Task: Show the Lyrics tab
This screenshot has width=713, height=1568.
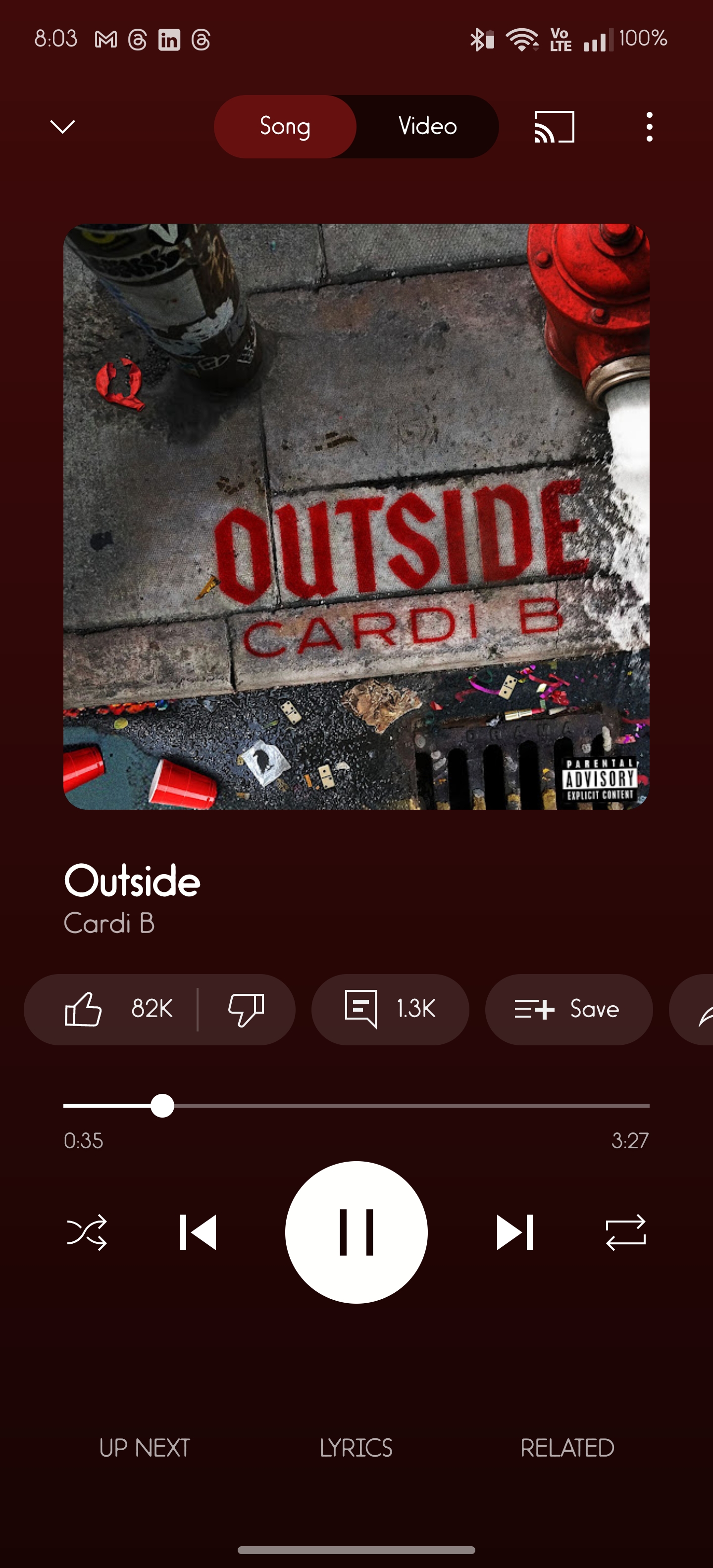Action: (x=356, y=1448)
